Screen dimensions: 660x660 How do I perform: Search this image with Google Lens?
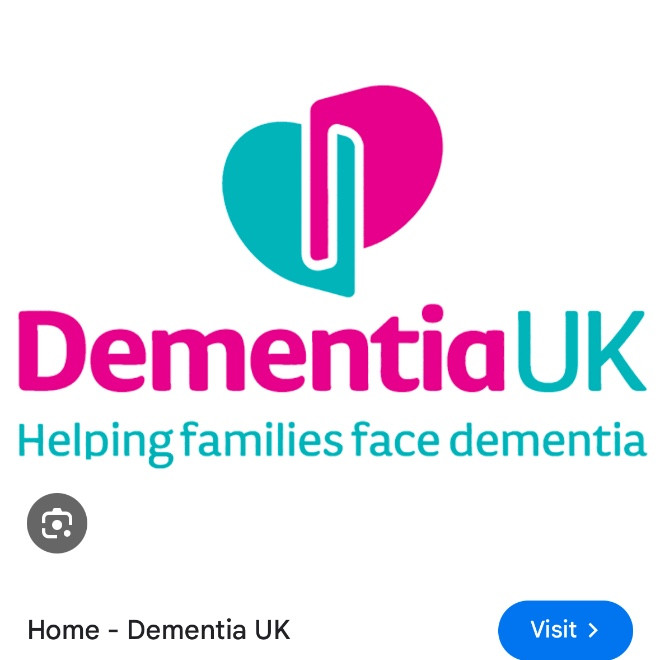[57, 523]
